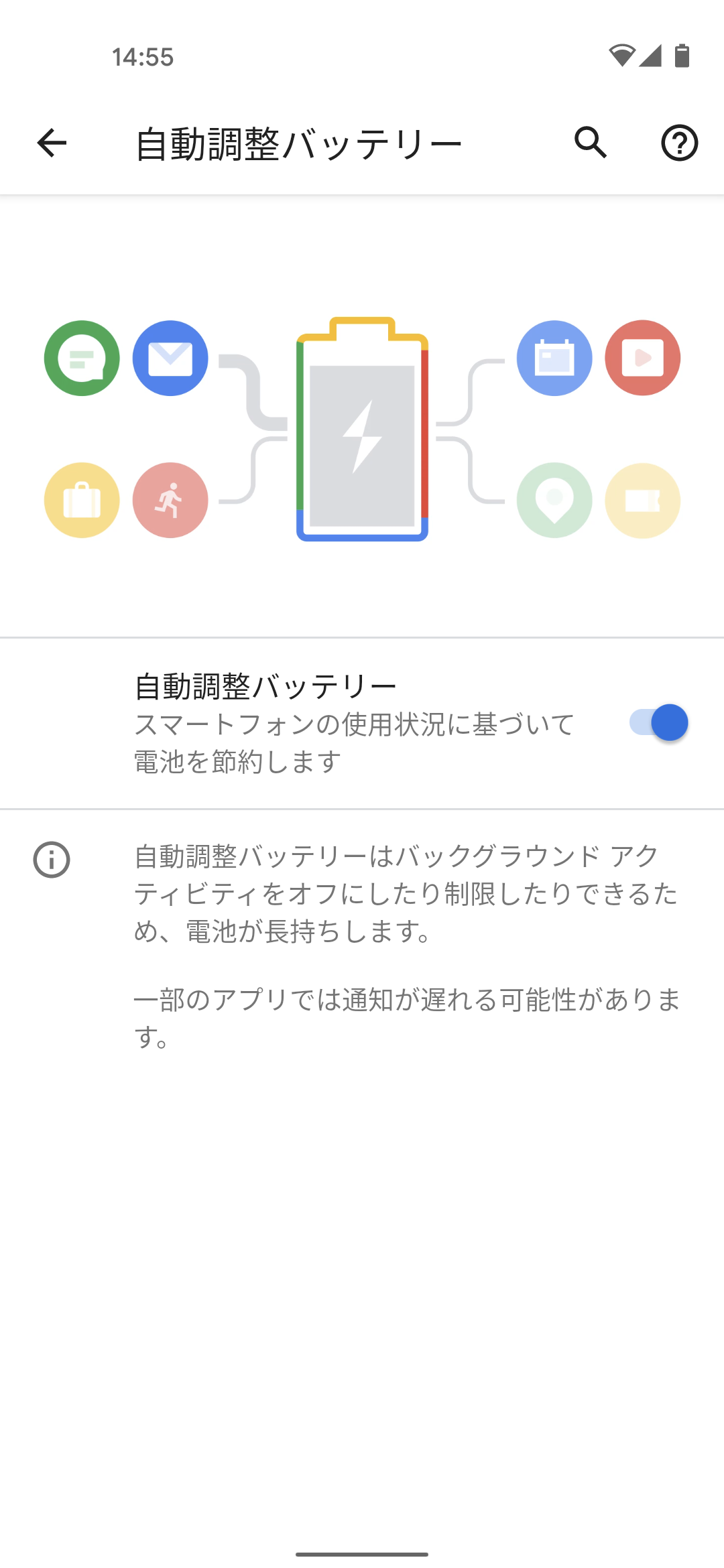
Task: Turn off the 自動調整バッテリー switch
Action: pyautogui.click(x=658, y=723)
